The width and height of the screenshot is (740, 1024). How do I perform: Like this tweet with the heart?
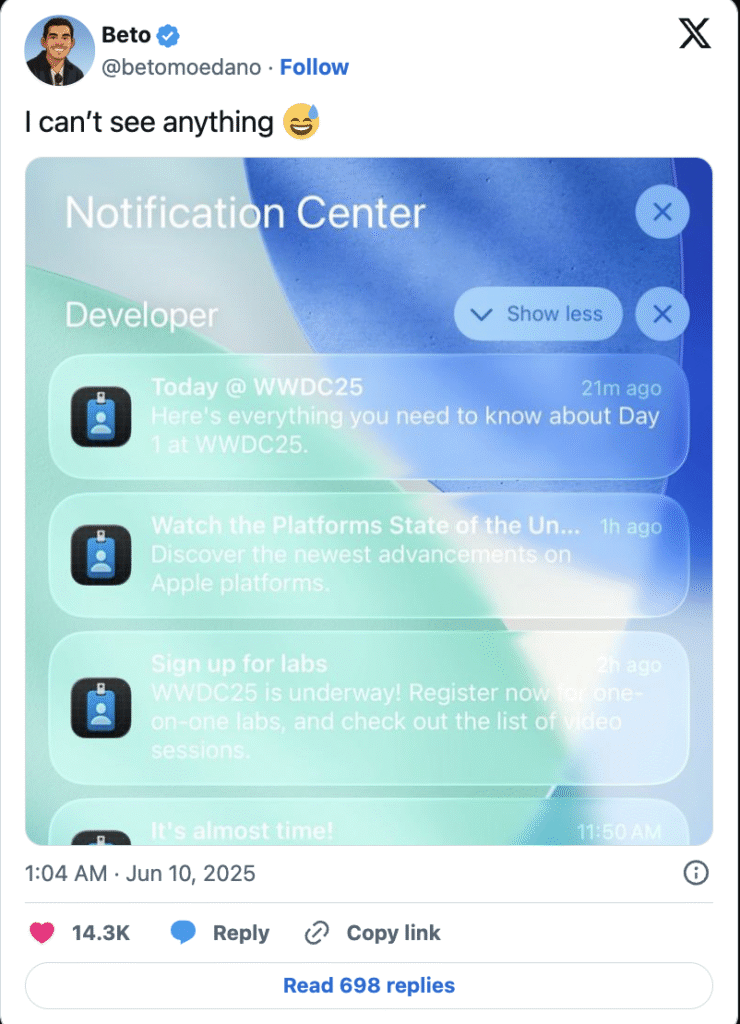click(x=42, y=933)
